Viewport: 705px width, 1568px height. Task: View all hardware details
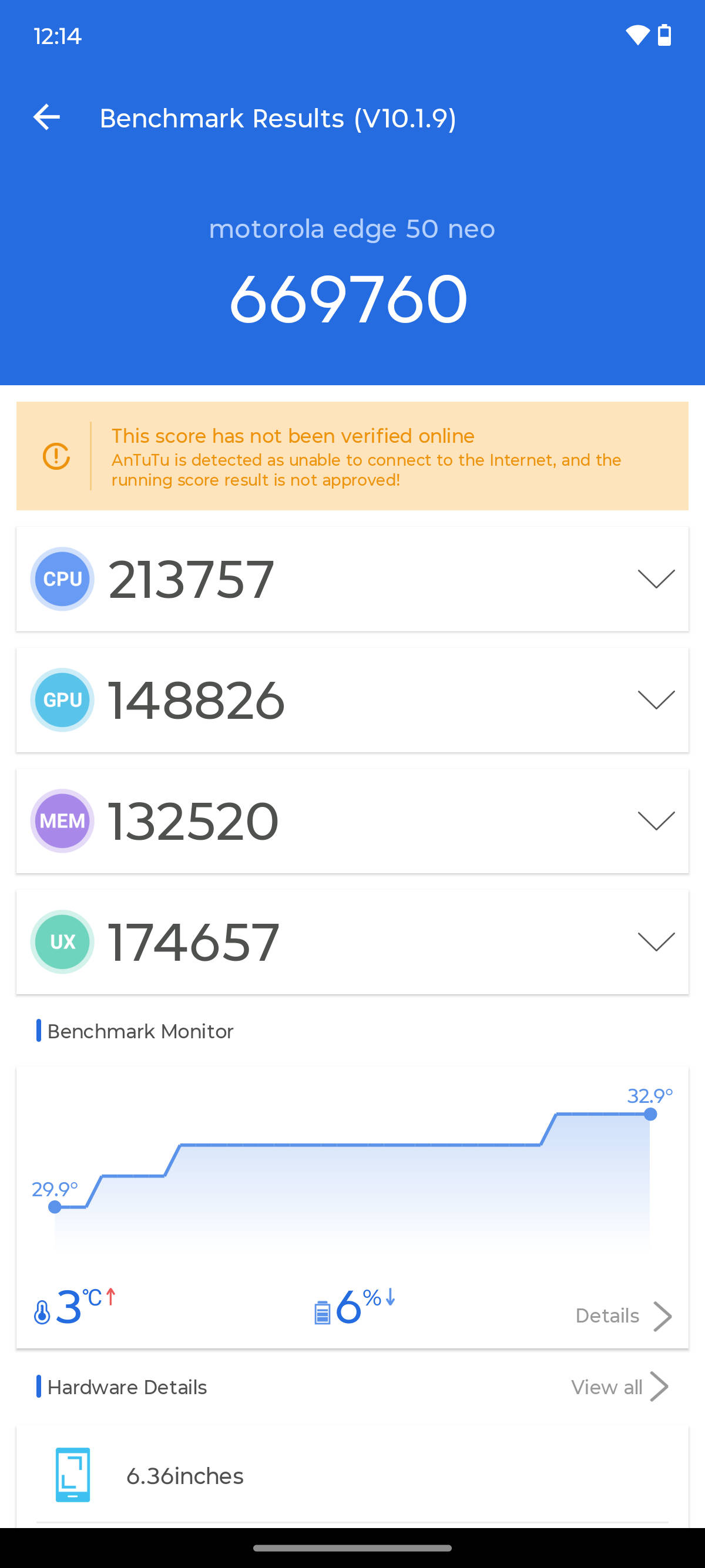(x=619, y=1387)
